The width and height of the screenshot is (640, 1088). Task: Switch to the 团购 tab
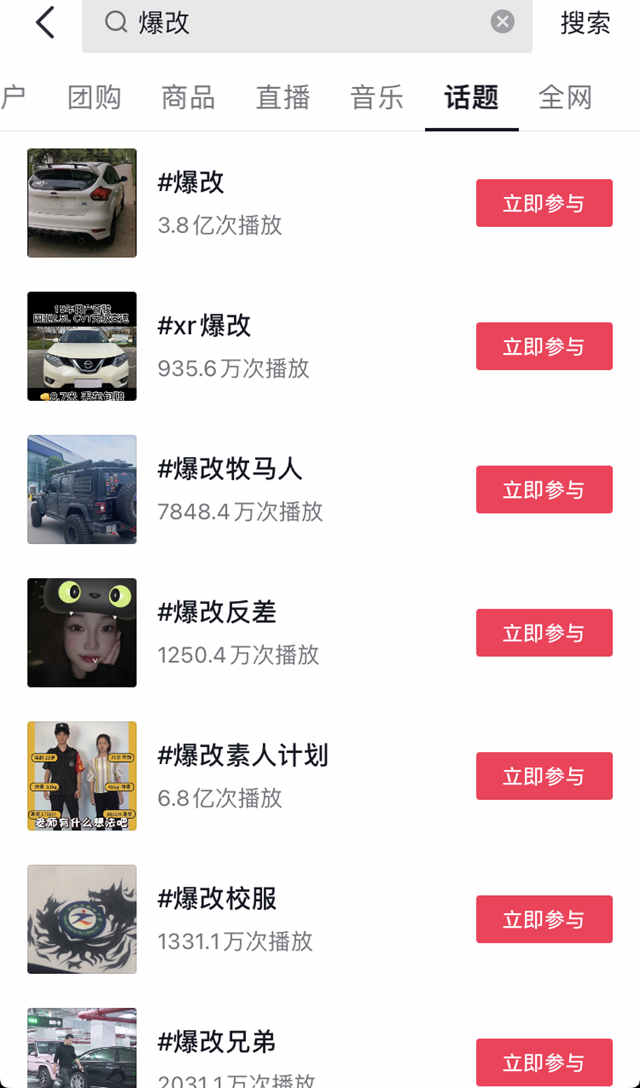coord(94,97)
